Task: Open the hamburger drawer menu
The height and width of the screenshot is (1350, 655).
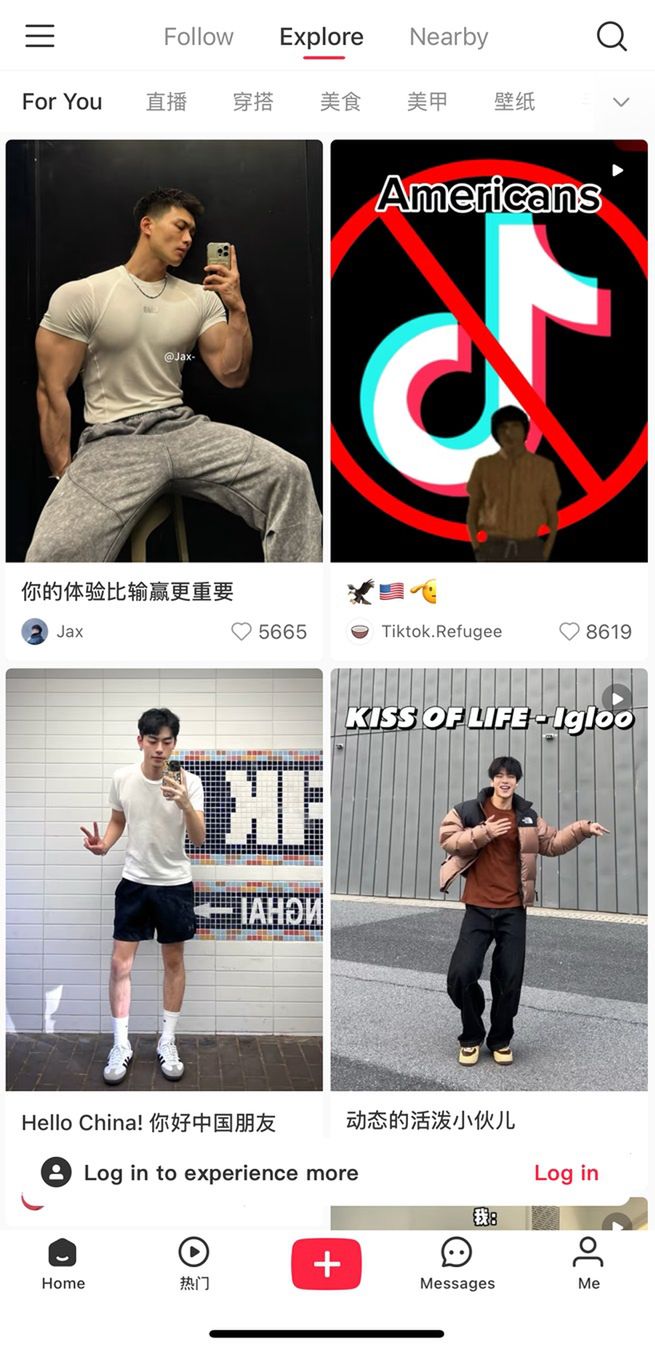Action: [x=40, y=36]
